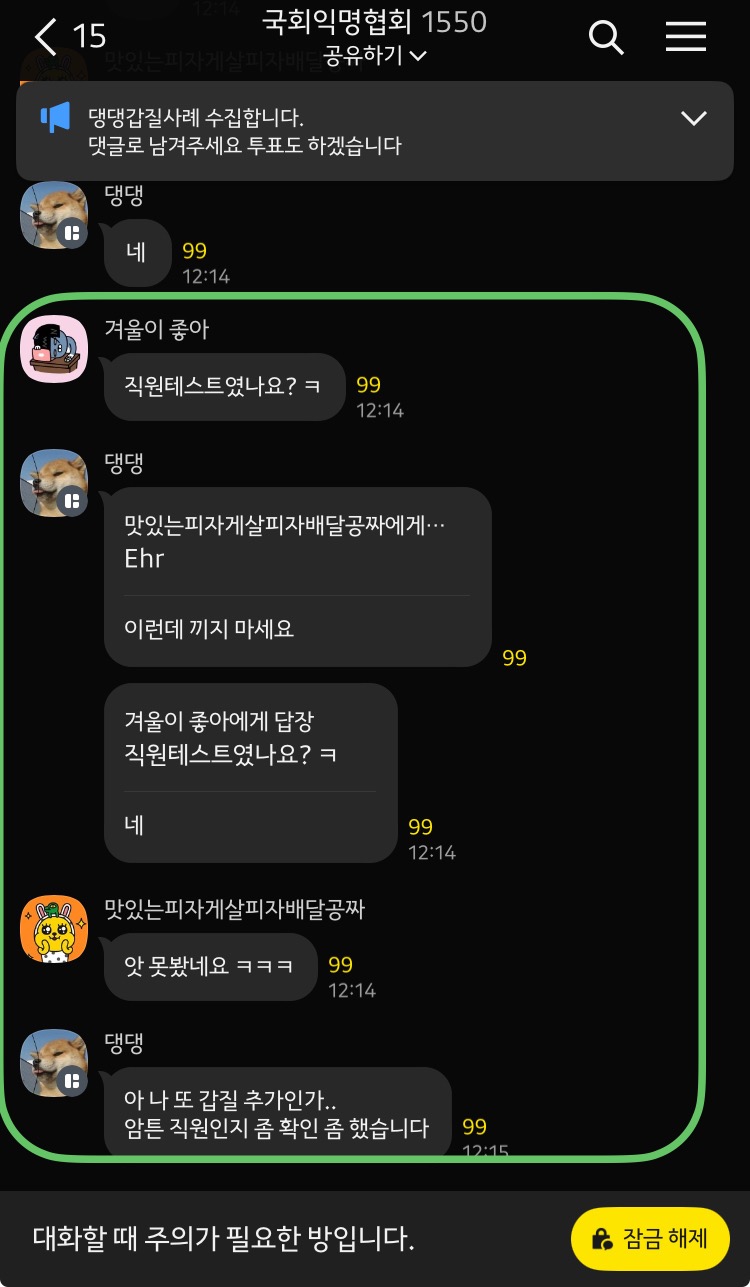
Task: Open the chat room hamburger menu
Action: click(x=686, y=37)
